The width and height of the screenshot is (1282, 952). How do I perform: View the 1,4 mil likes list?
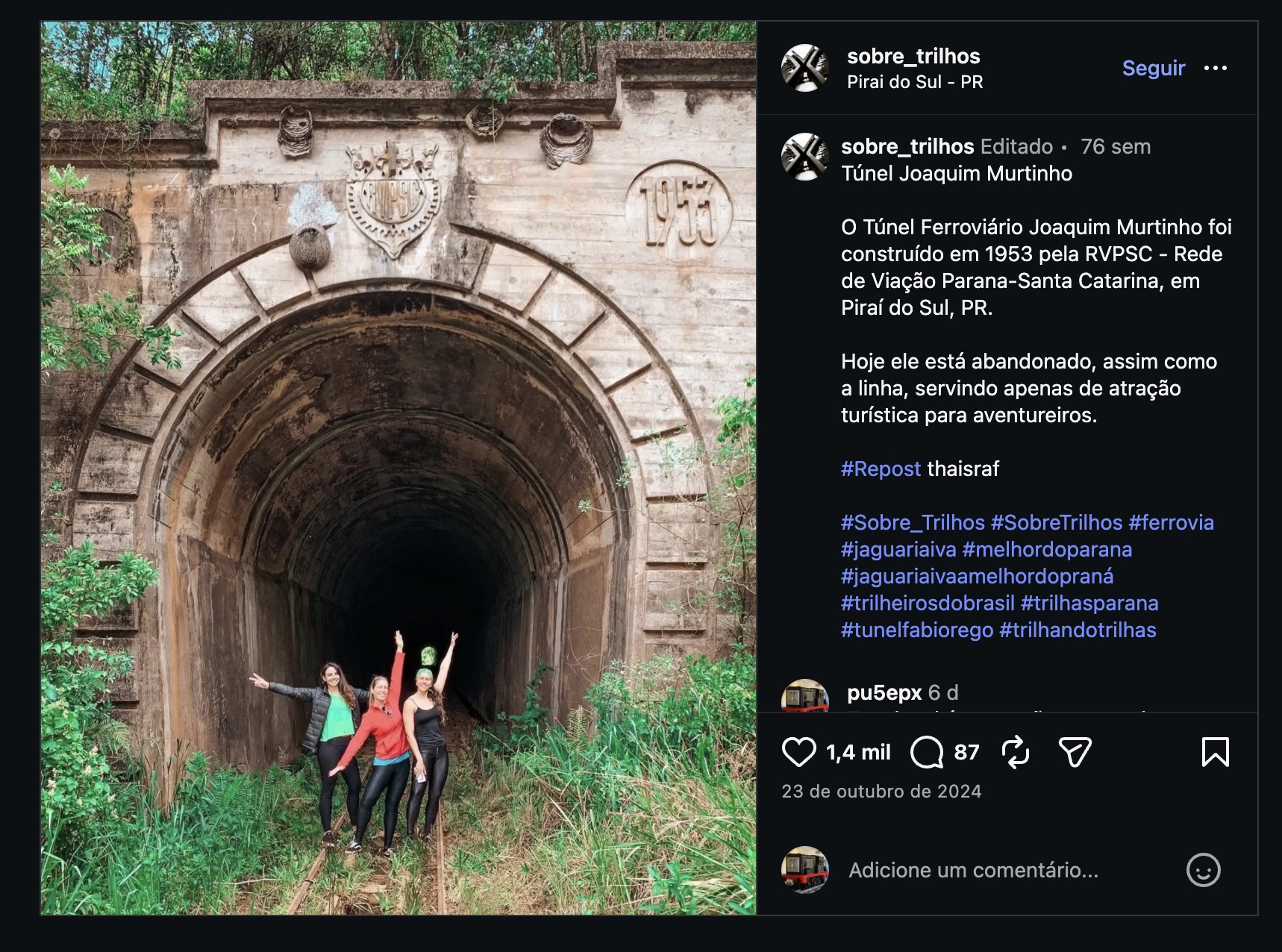[x=858, y=752]
